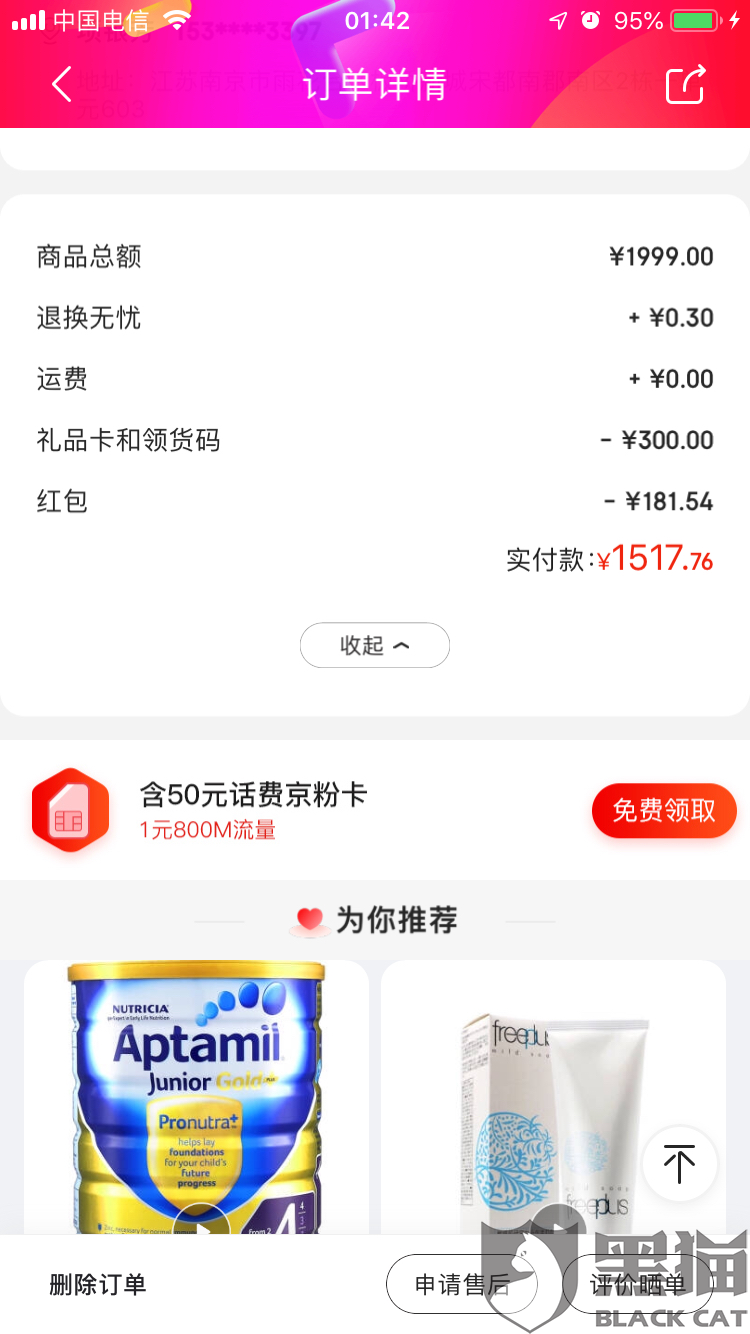This screenshot has height=1334, width=750.
Task: Apply for after-sales via 申请售后
Action: (x=462, y=1284)
